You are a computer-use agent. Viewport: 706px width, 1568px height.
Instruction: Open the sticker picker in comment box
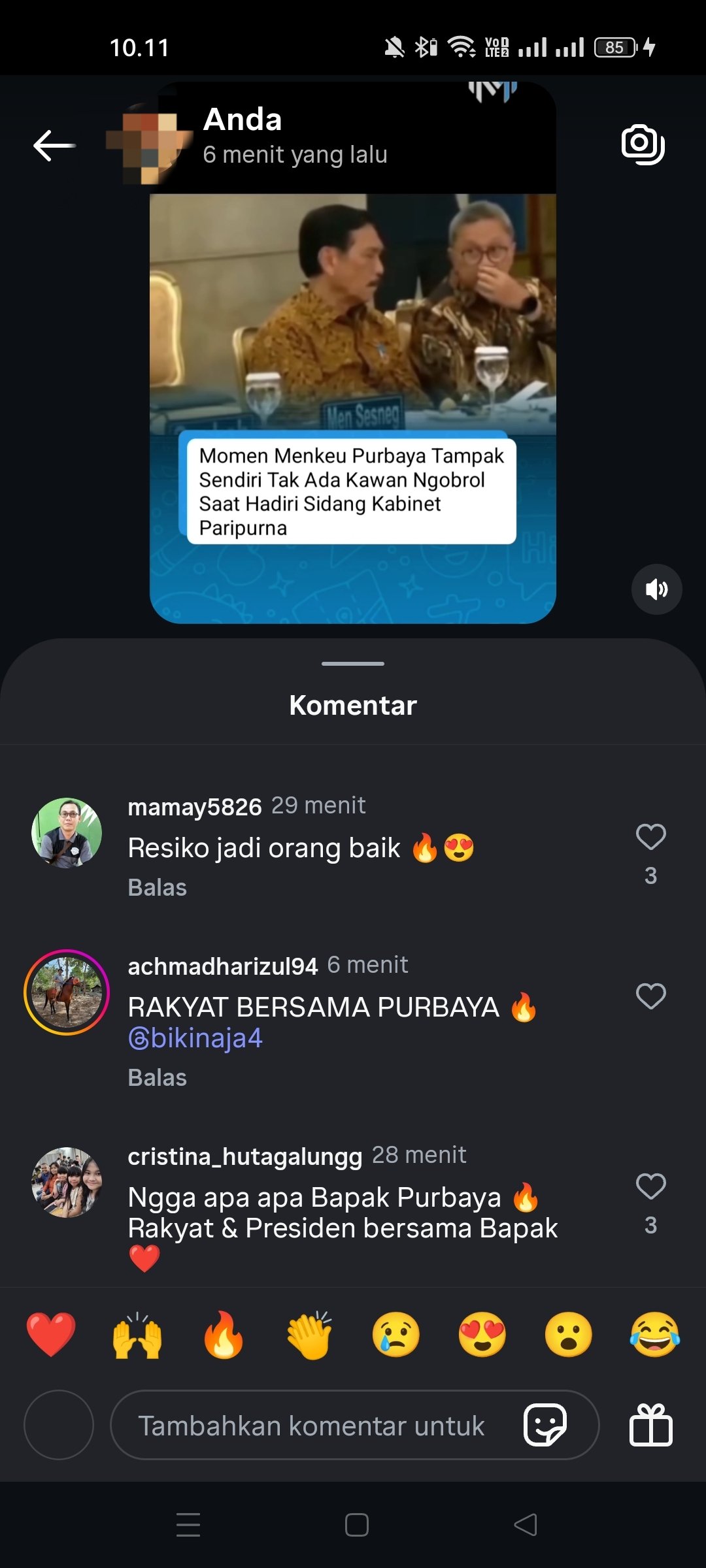pos(545,1425)
